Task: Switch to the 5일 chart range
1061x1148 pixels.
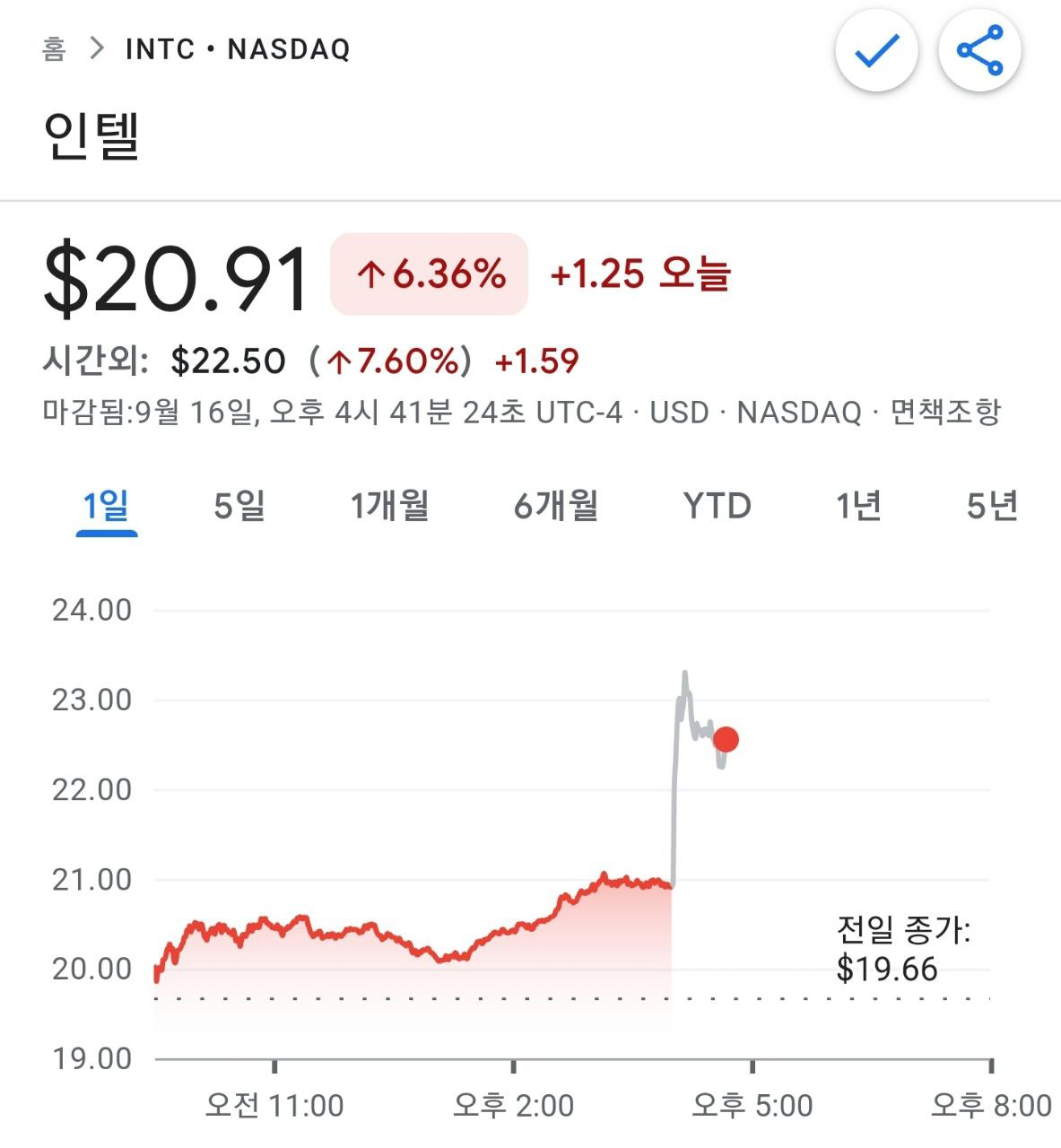Action: pyautogui.click(x=239, y=507)
